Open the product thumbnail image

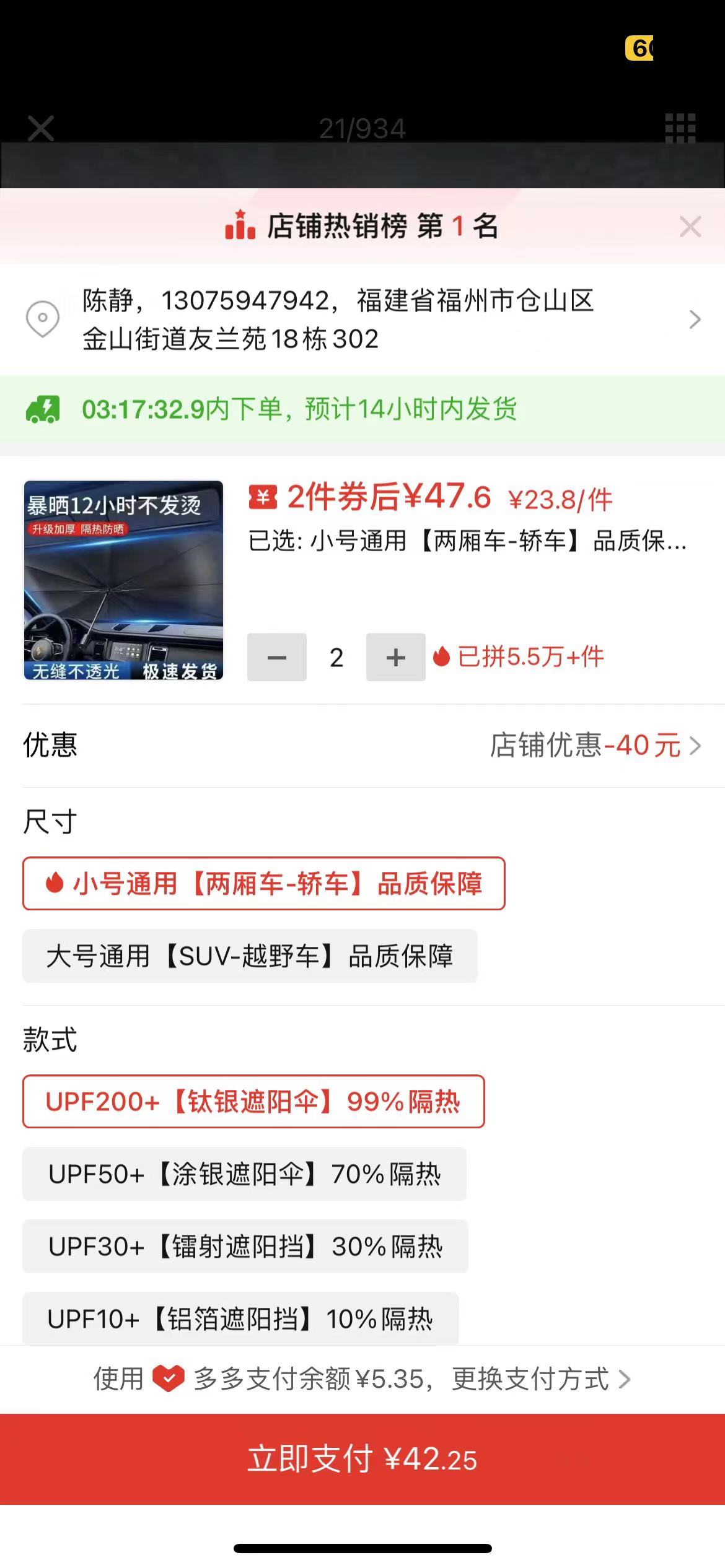click(123, 580)
